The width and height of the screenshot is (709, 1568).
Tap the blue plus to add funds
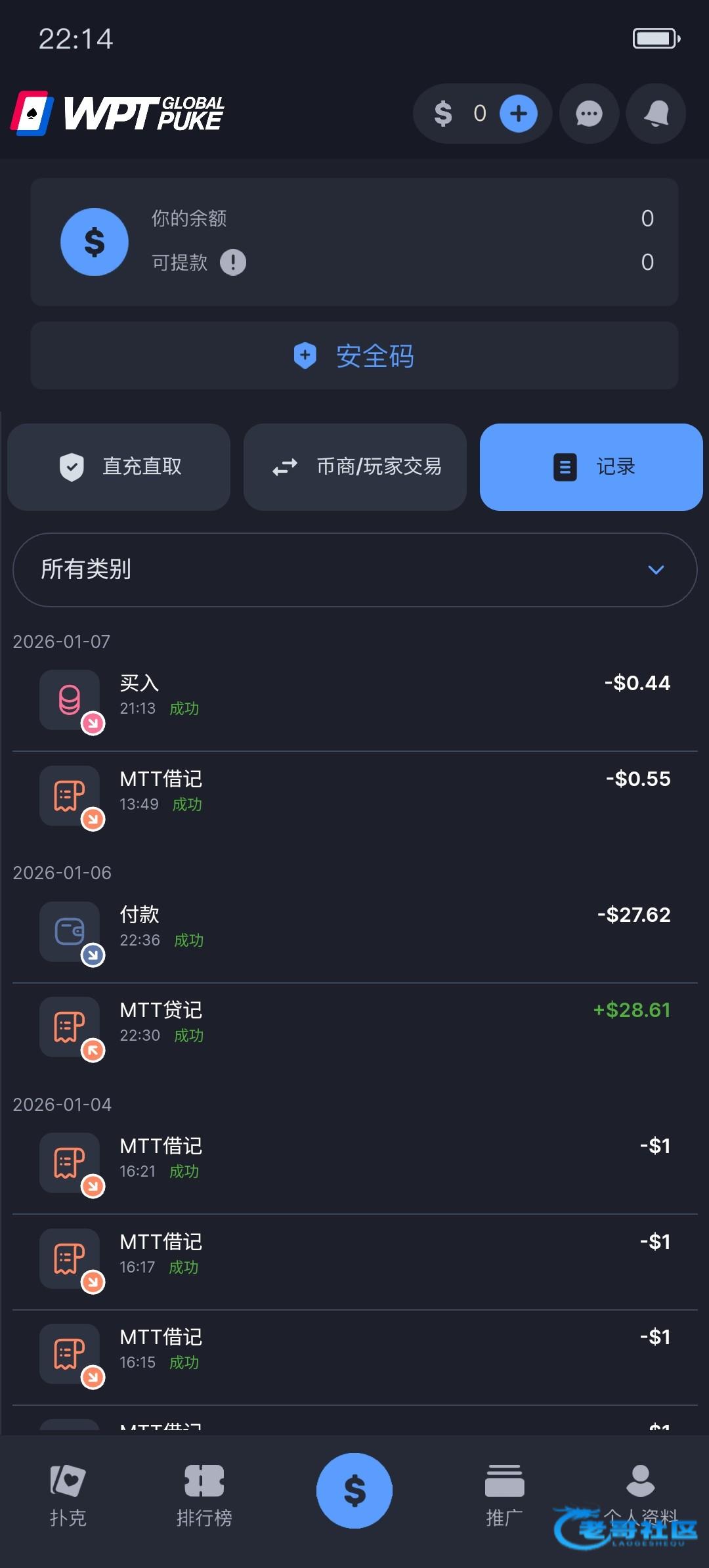pyautogui.click(x=518, y=114)
